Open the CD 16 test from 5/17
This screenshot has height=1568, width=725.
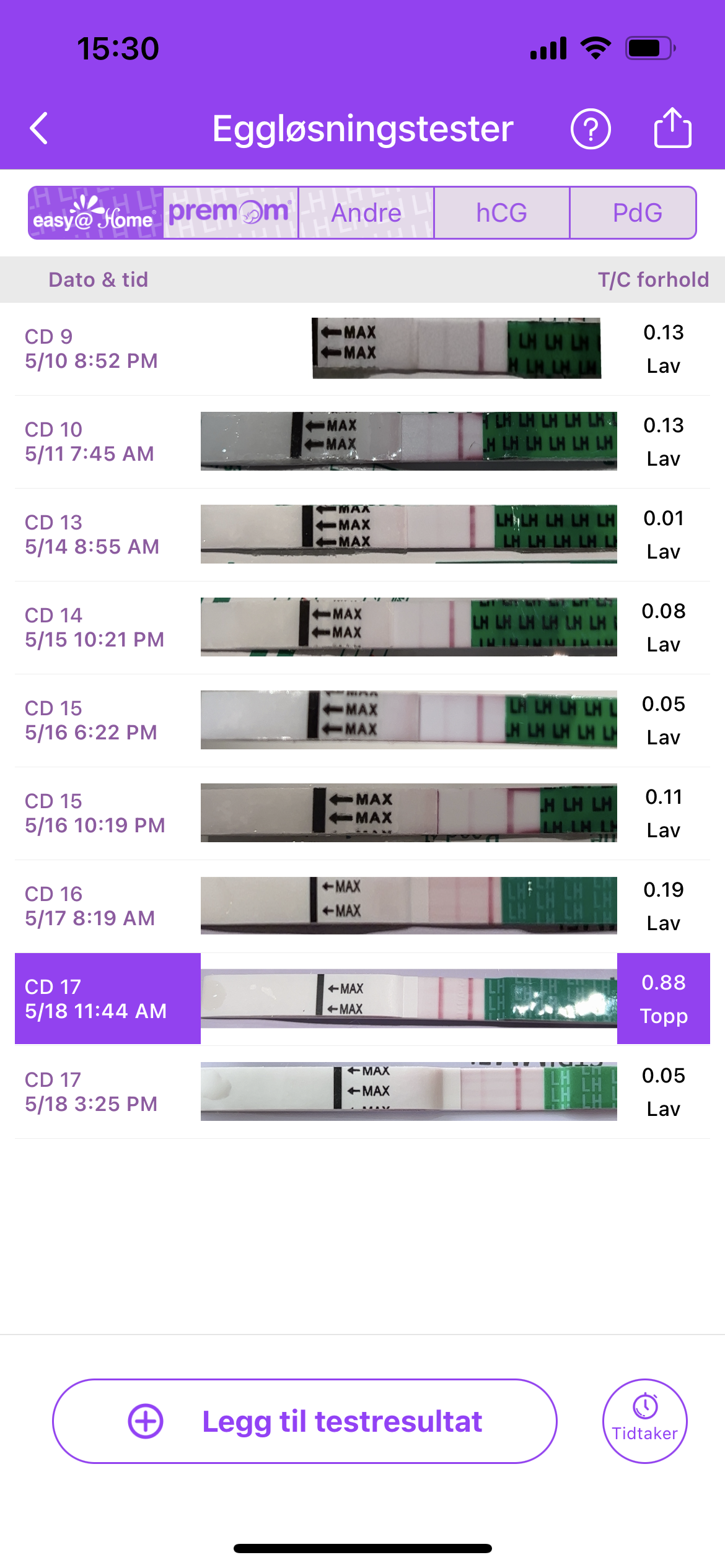tap(362, 906)
